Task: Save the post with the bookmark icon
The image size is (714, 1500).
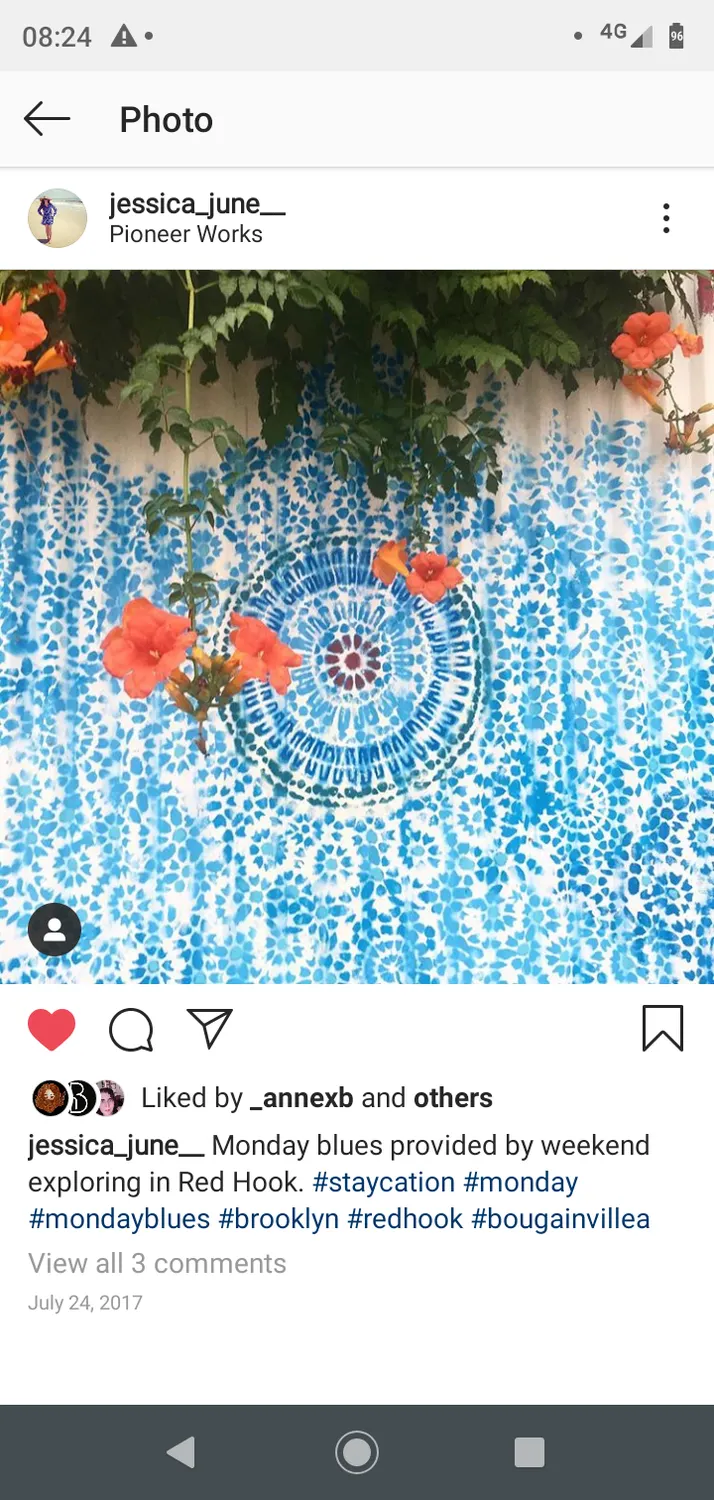Action: click(x=663, y=1029)
